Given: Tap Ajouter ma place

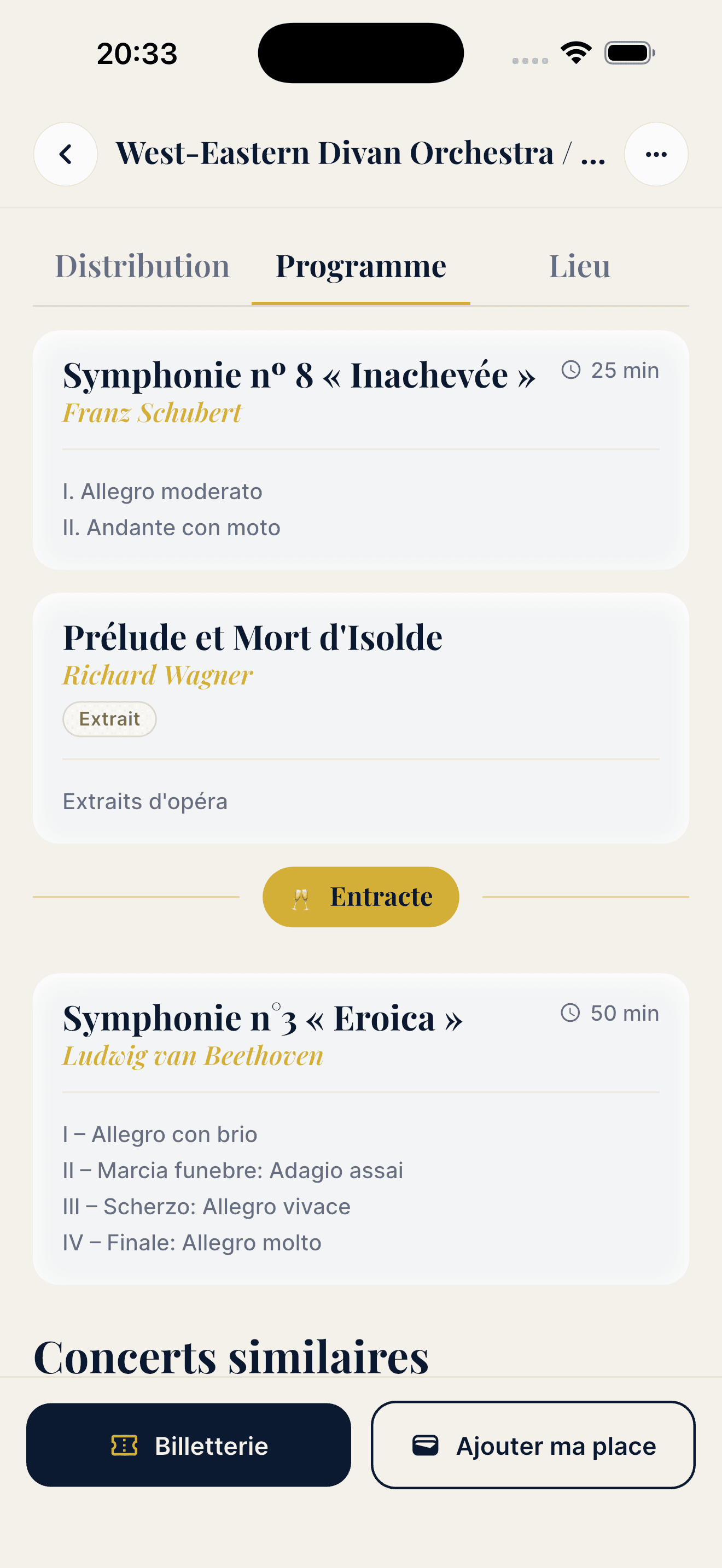Looking at the screenshot, I should (x=533, y=1445).
